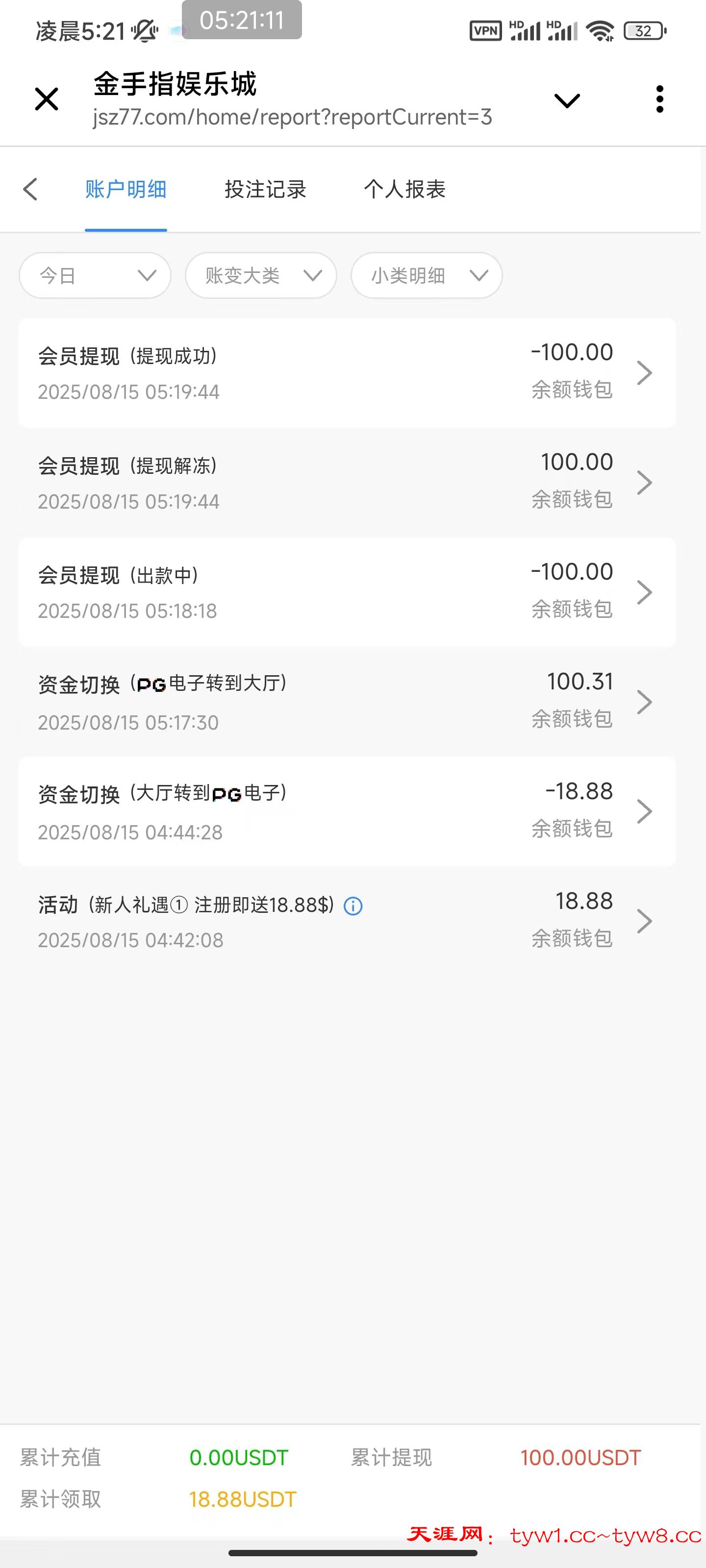Open the 今日 date filter dropdown
The height and width of the screenshot is (1568, 706).
95,276
